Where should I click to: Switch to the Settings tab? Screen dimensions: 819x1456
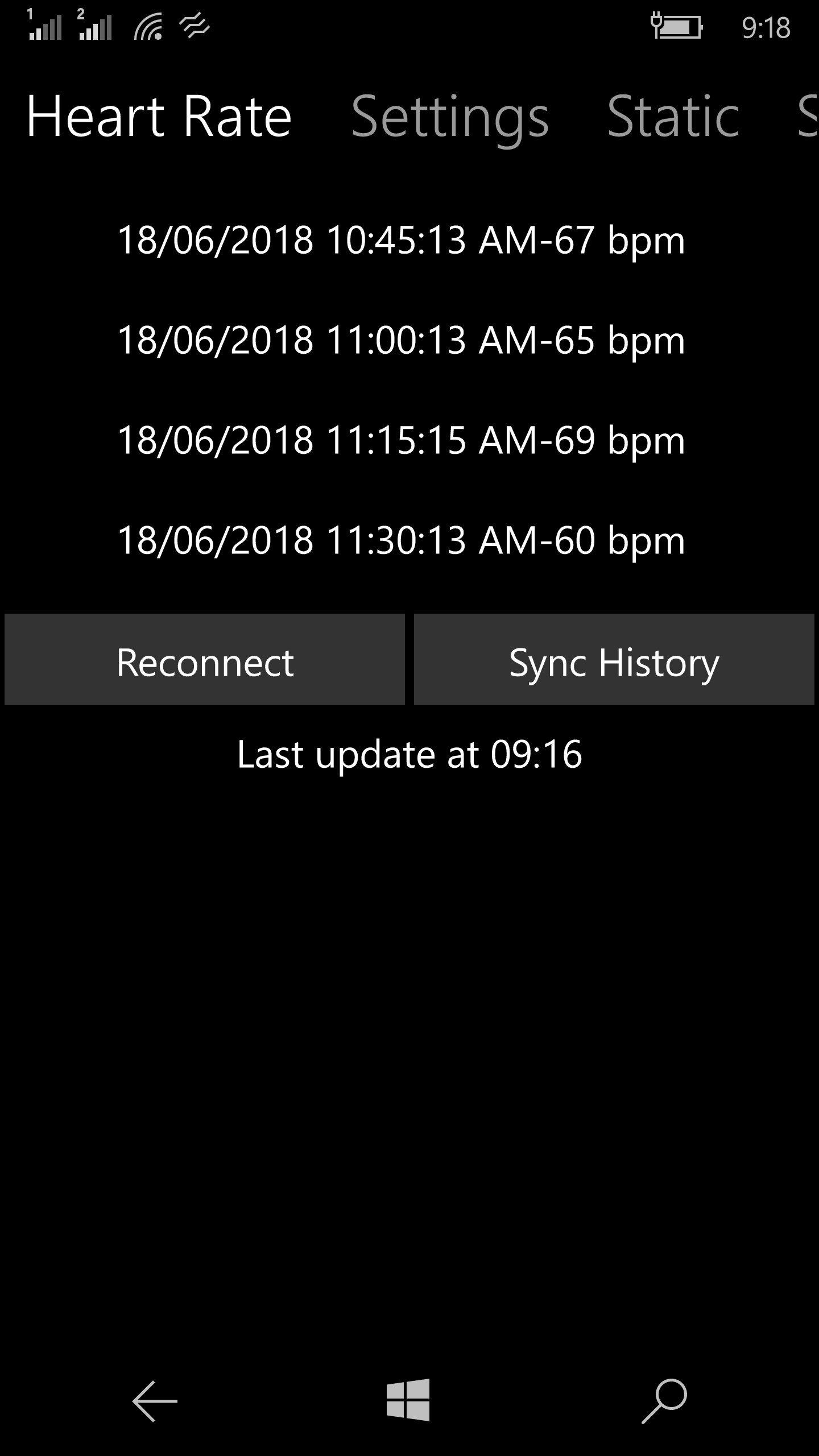coord(450,118)
